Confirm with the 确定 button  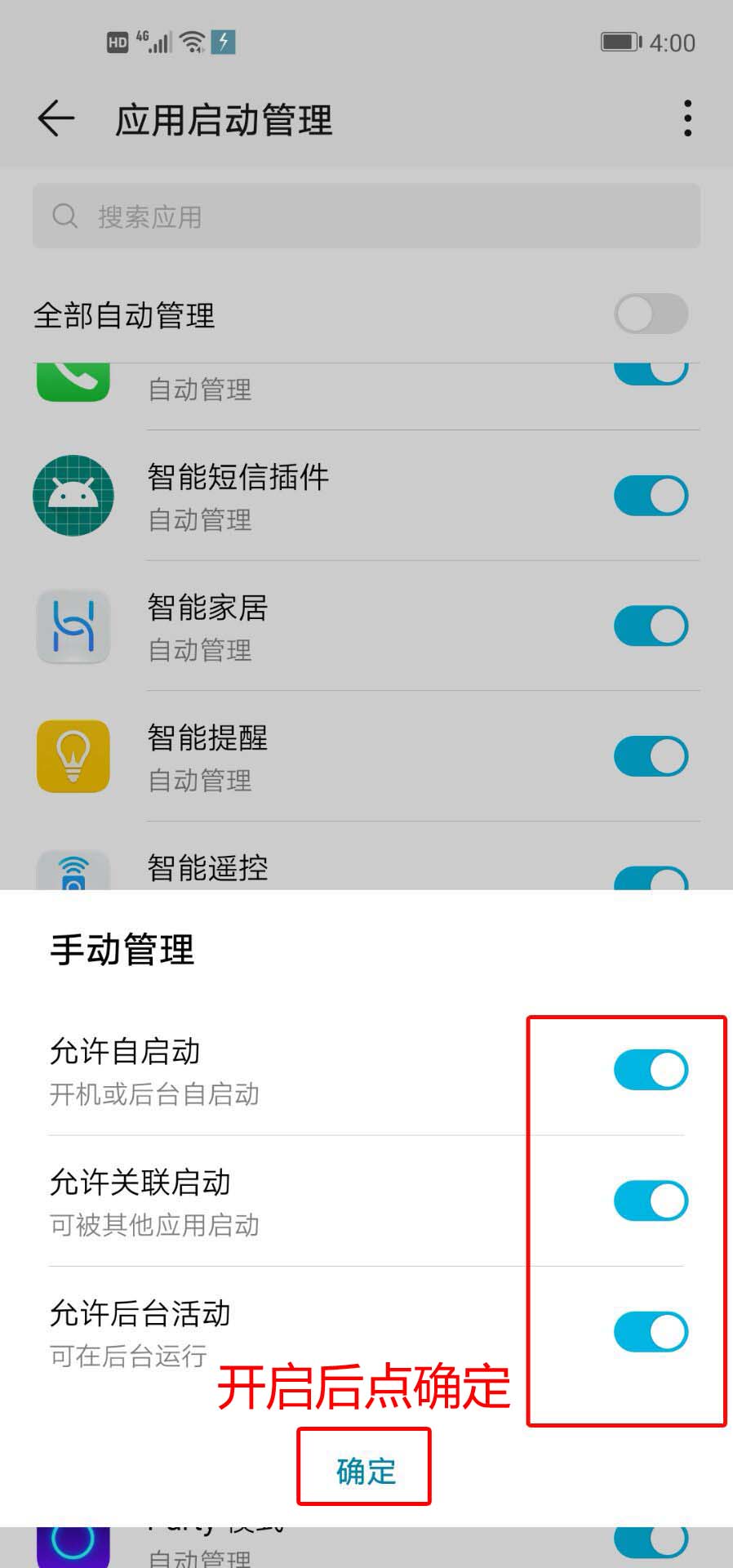click(365, 1471)
